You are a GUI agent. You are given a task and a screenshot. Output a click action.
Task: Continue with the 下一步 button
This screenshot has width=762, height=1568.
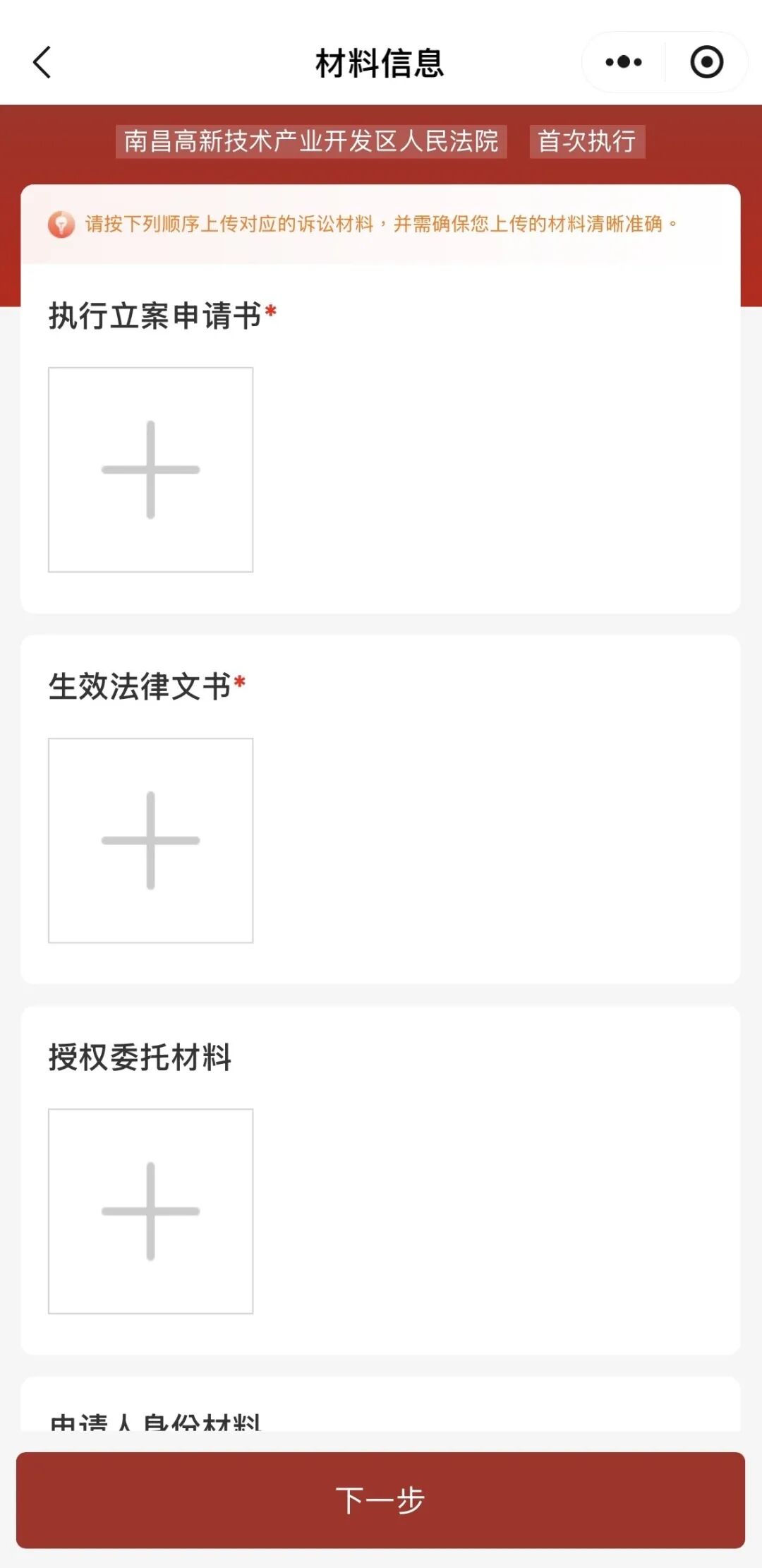pos(380,1500)
